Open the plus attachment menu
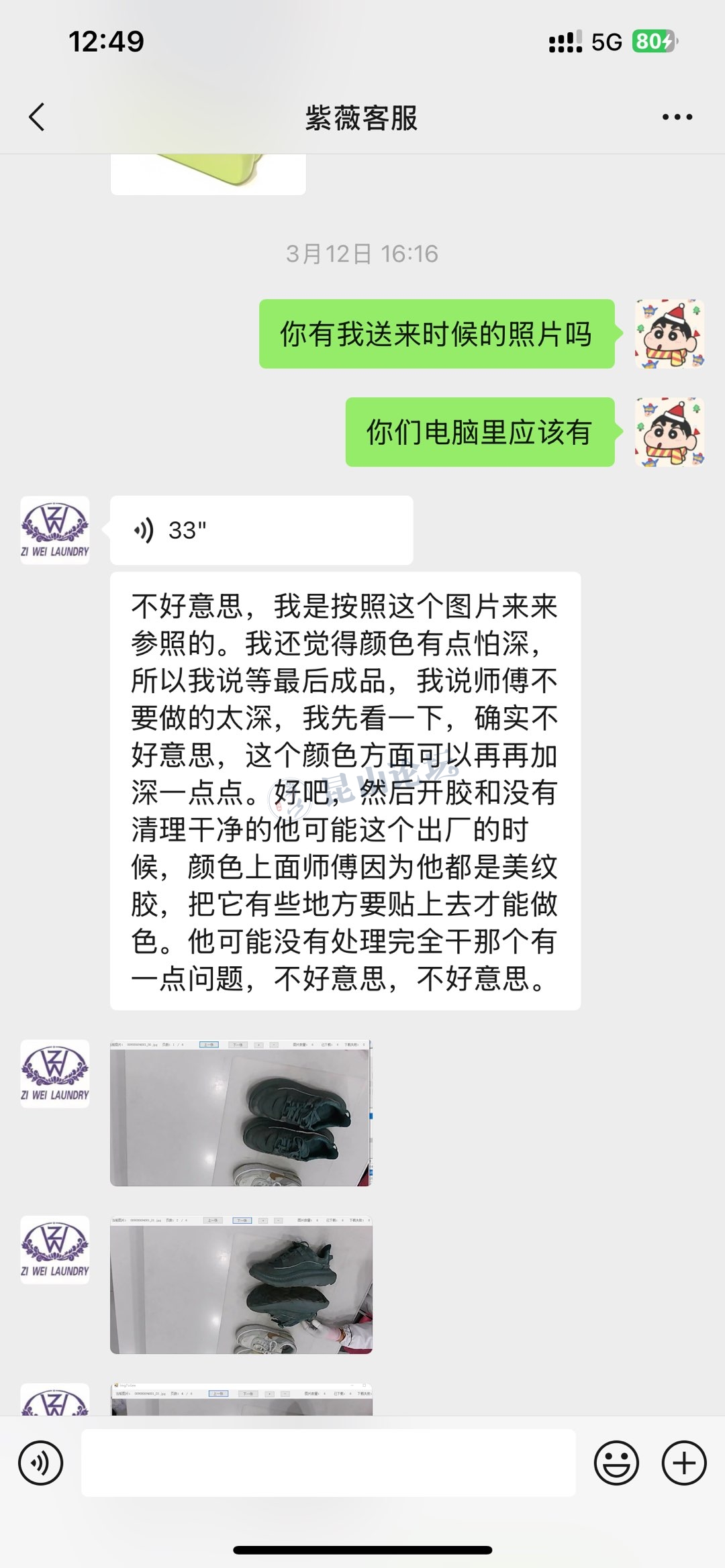This screenshot has height=1568, width=725. click(684, 1463)
